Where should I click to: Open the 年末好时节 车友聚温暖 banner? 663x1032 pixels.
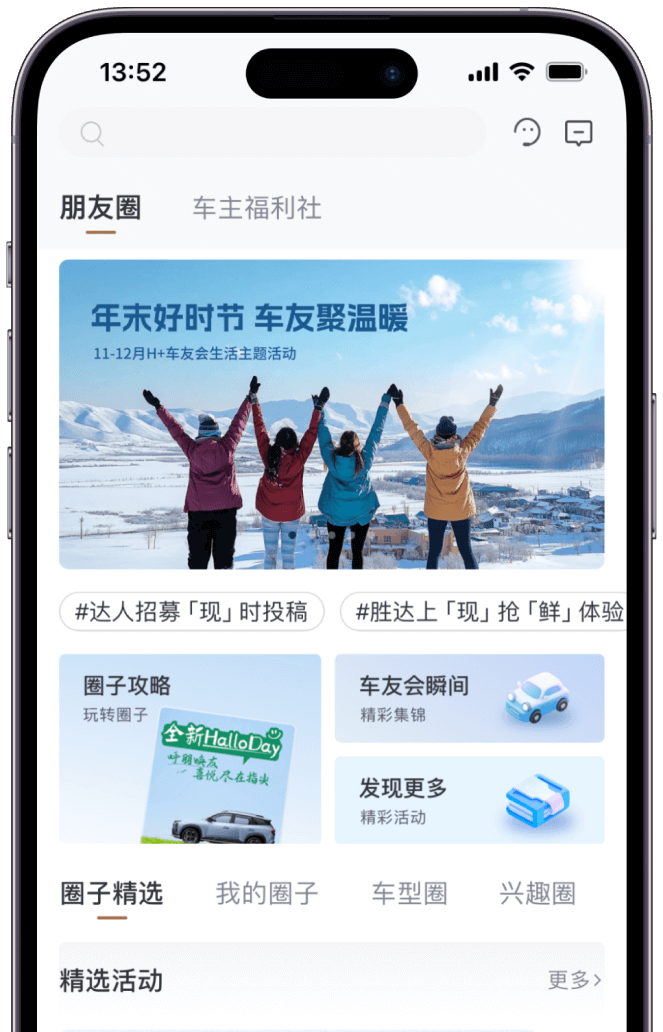[x=331, y=414]
